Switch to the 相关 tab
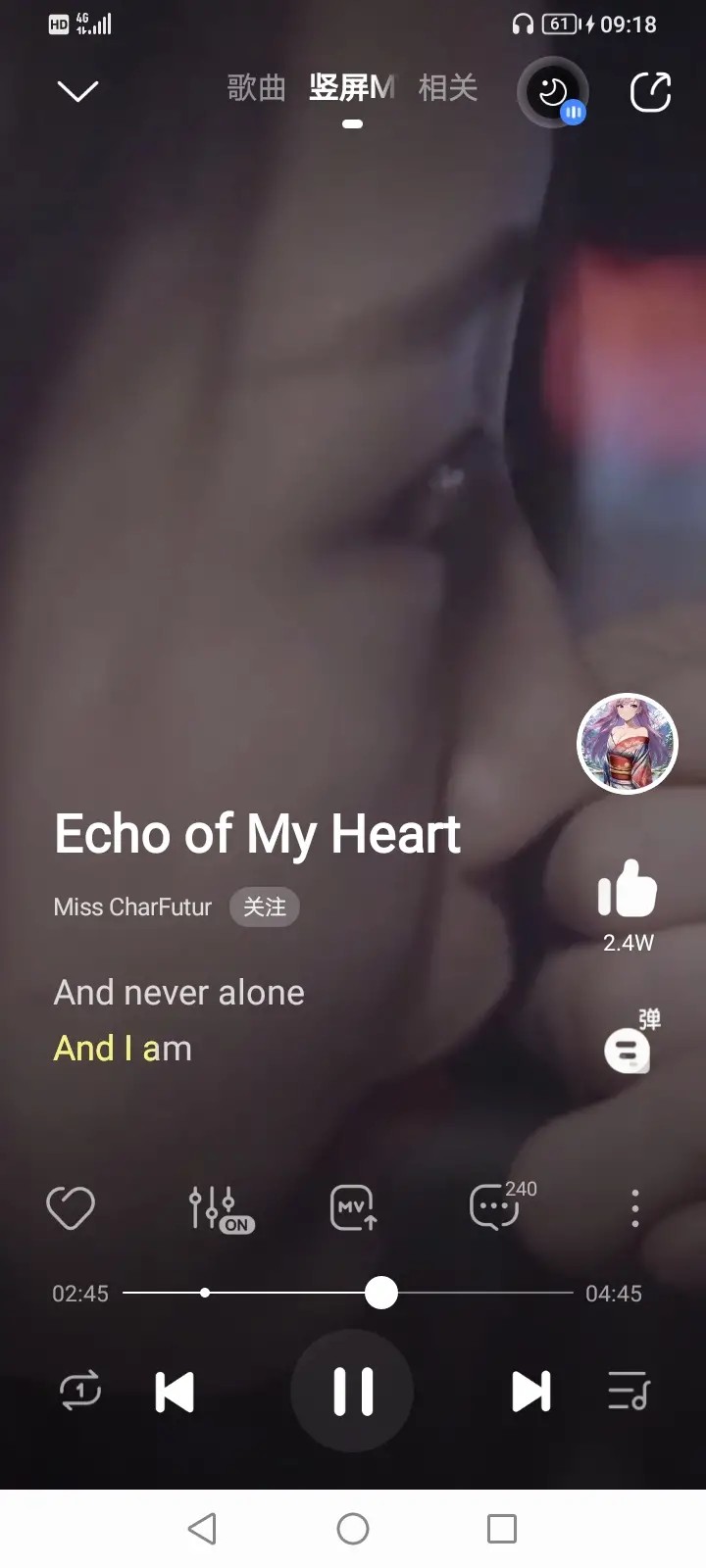Image resolution: width=706 pixels, height=1568 pixels. (447, 88)
